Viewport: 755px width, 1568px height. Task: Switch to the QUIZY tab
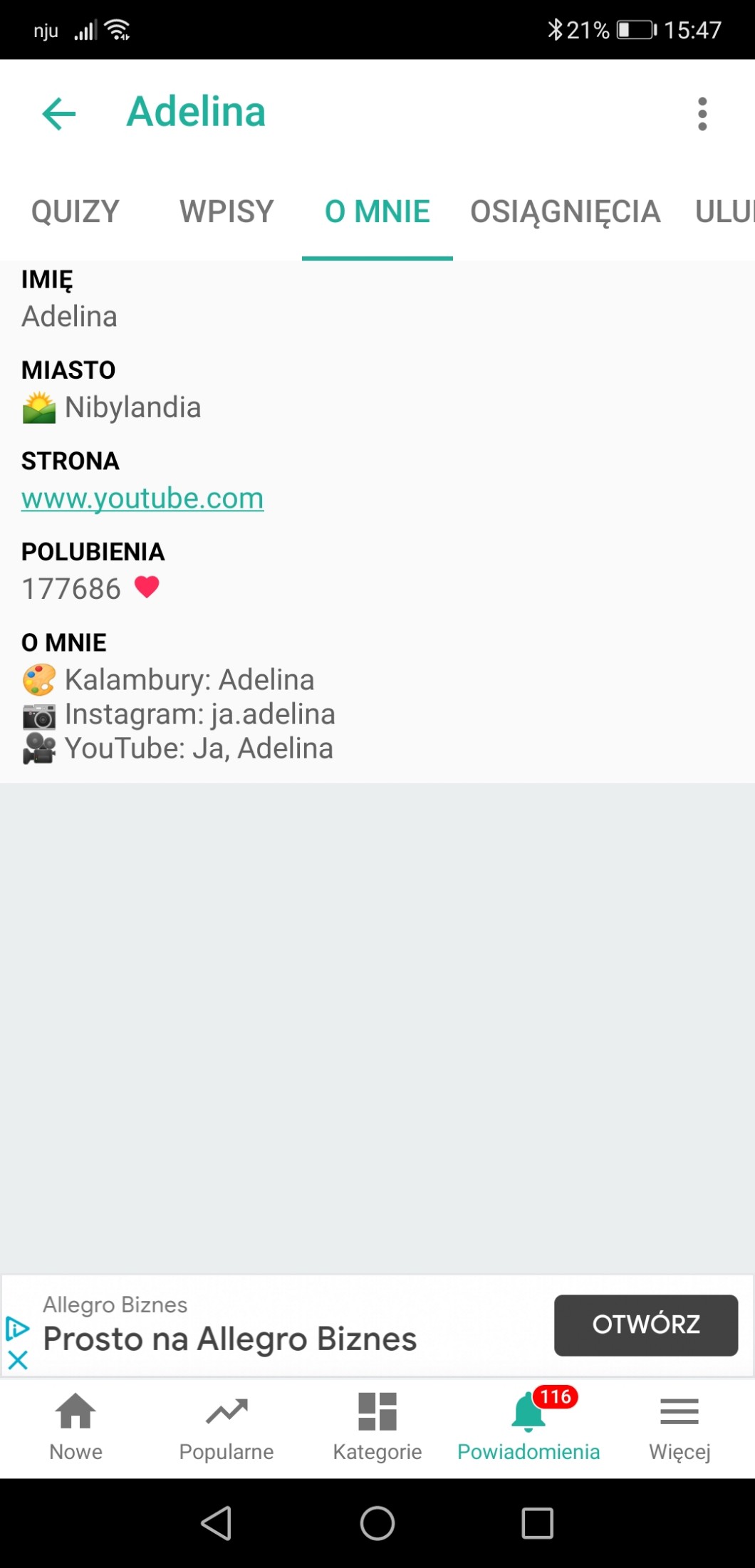click(x=75, y=211)
